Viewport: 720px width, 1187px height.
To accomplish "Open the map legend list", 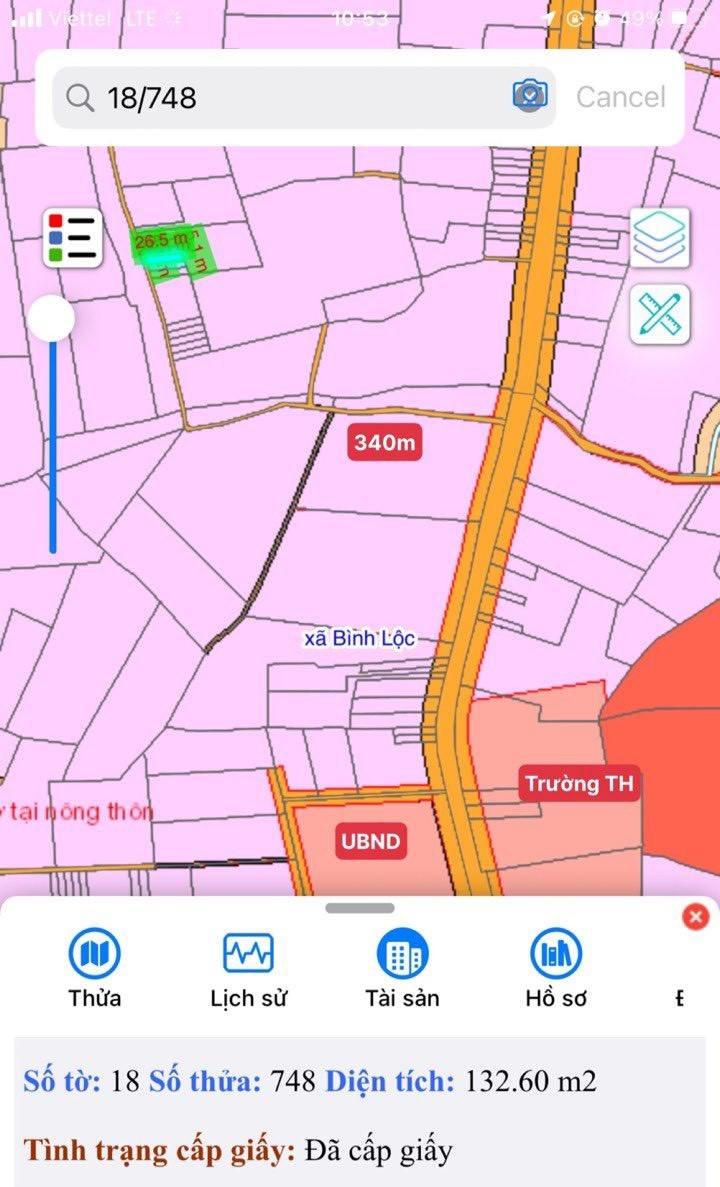I will [x=72, y=238].
